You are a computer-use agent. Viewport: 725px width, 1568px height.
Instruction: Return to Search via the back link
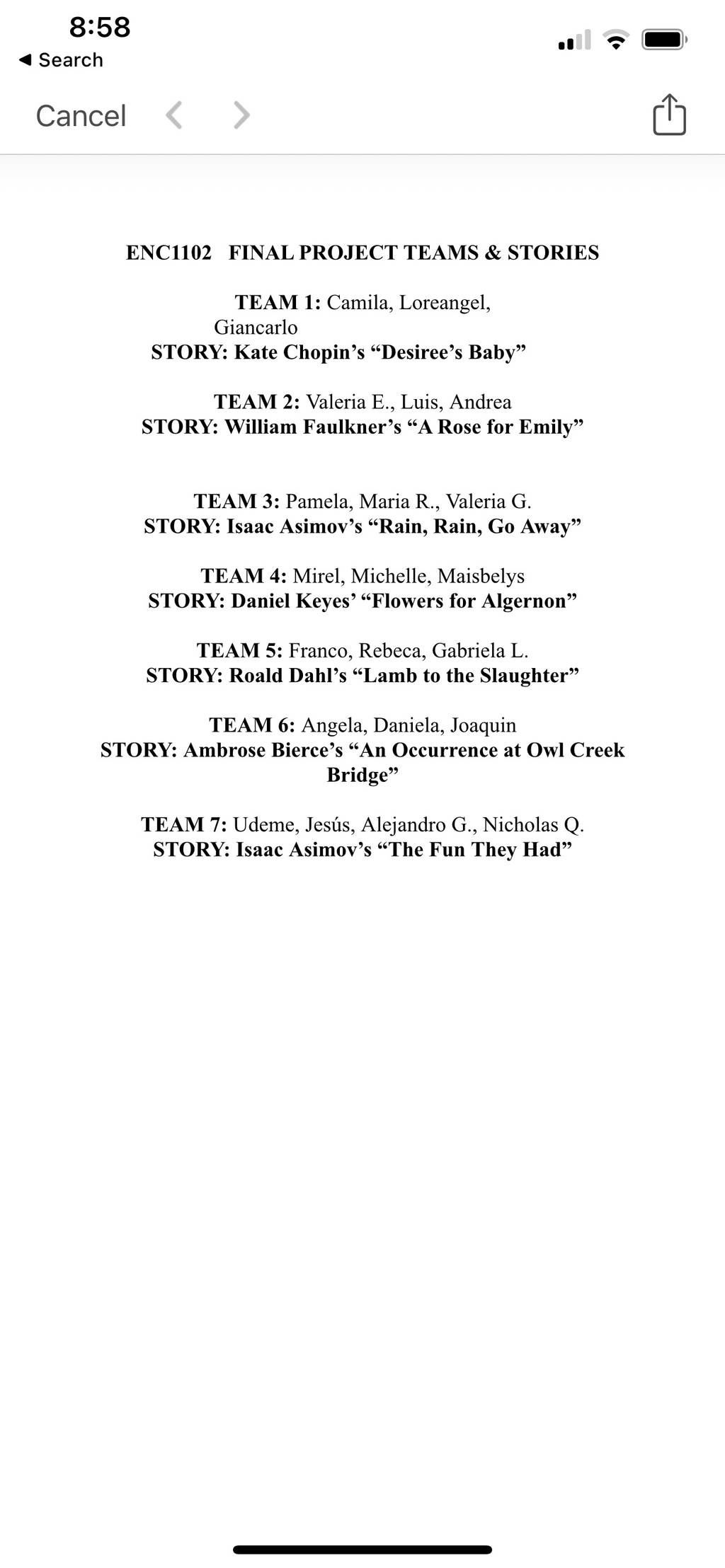(x=61, y=60)
